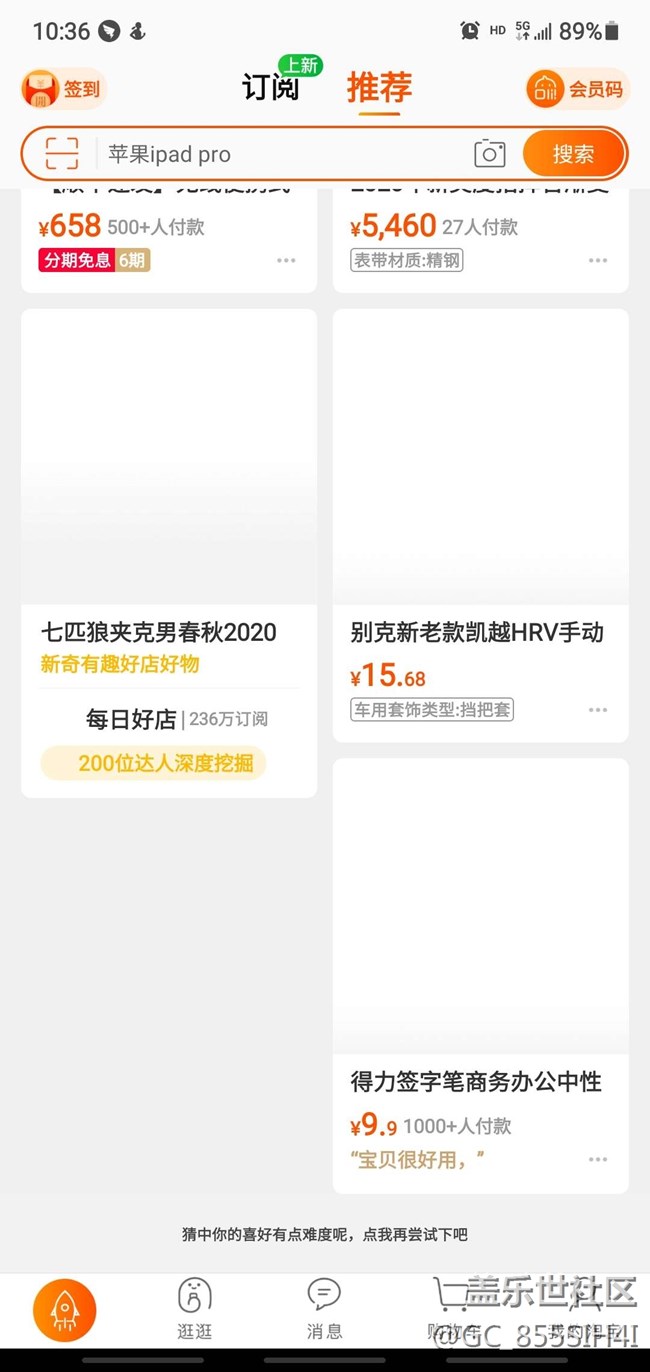
Task: Open the 七匹狼夹克男春秋2020 card
Action: coord(169,553)
